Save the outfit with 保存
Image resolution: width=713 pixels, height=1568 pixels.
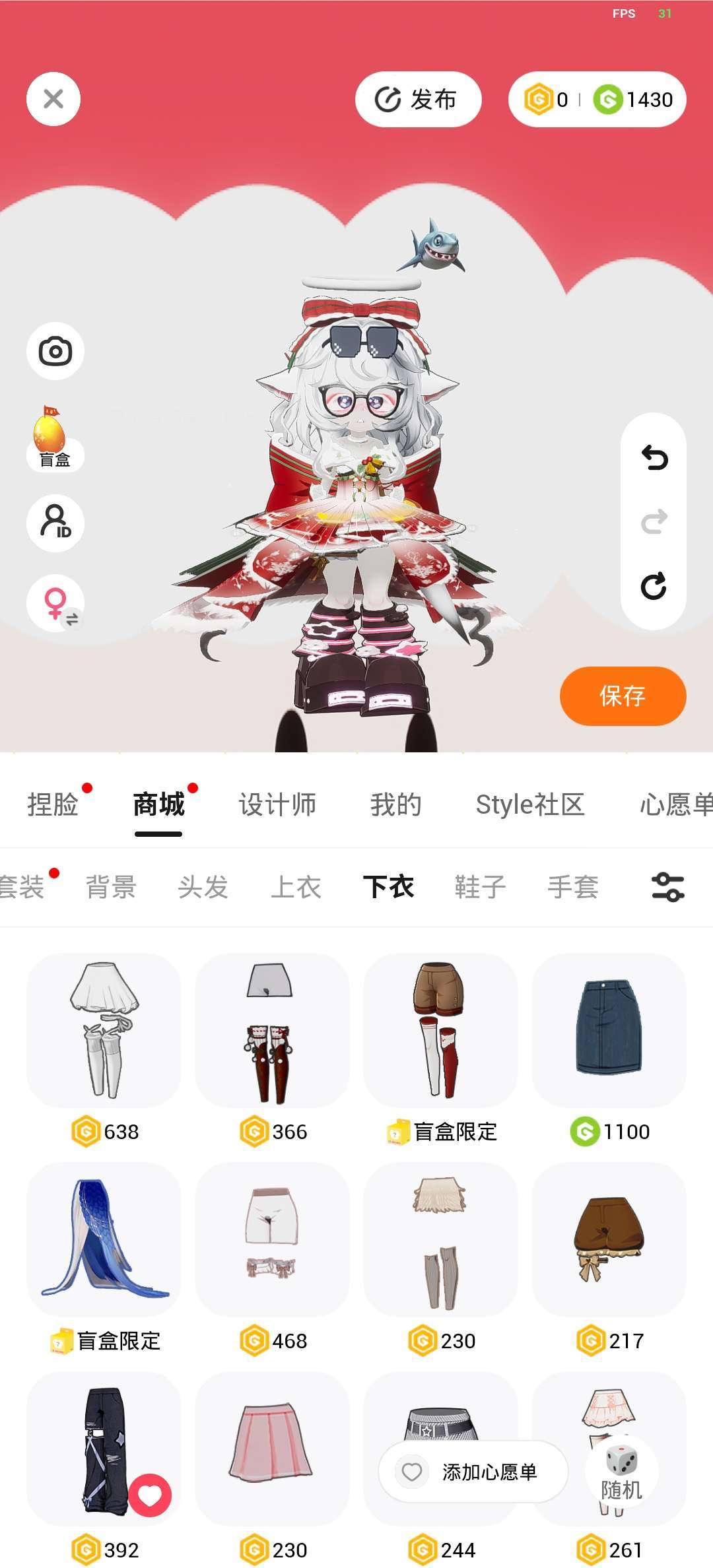[623, 696]
